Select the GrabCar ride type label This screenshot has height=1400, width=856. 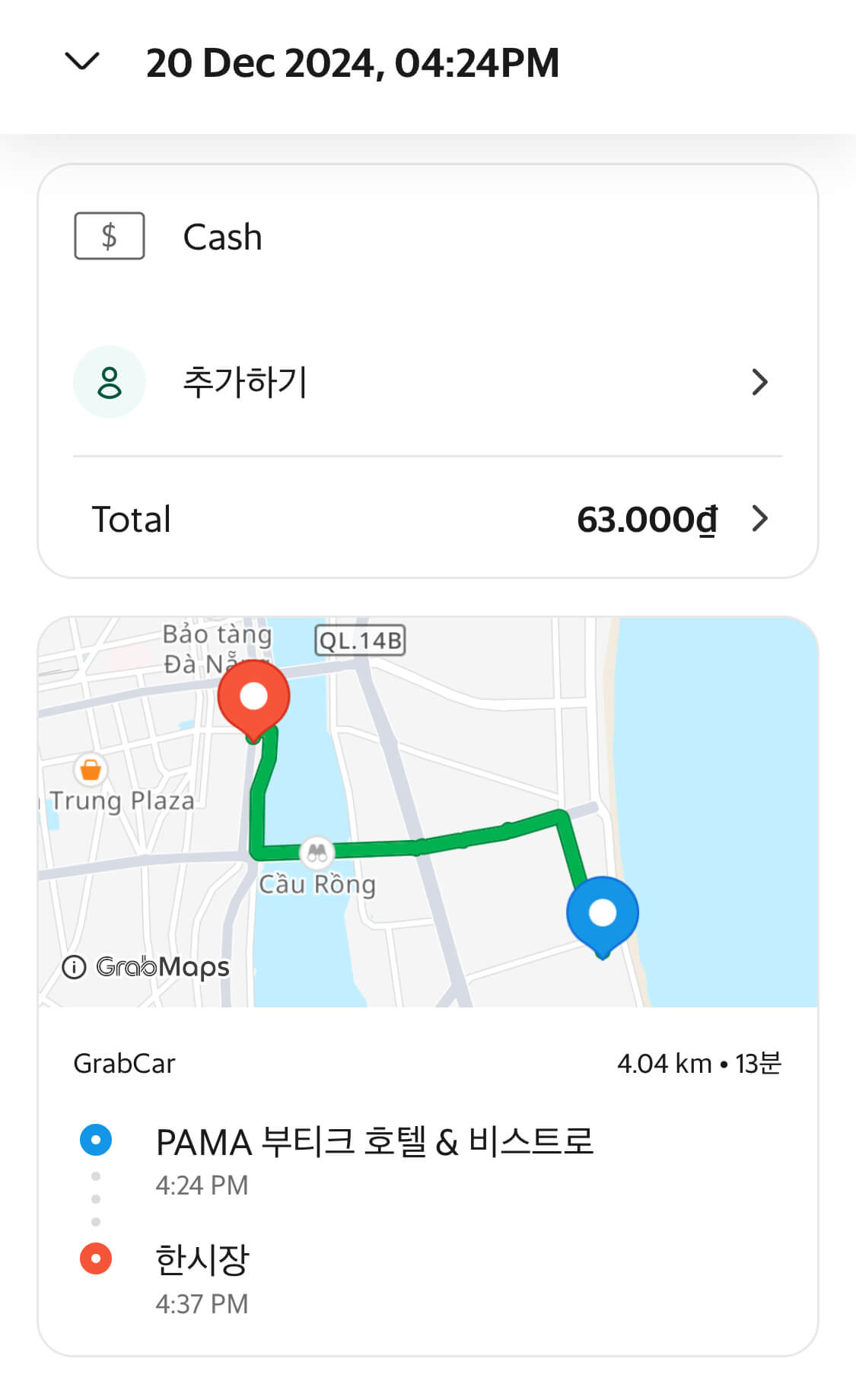124,1064
